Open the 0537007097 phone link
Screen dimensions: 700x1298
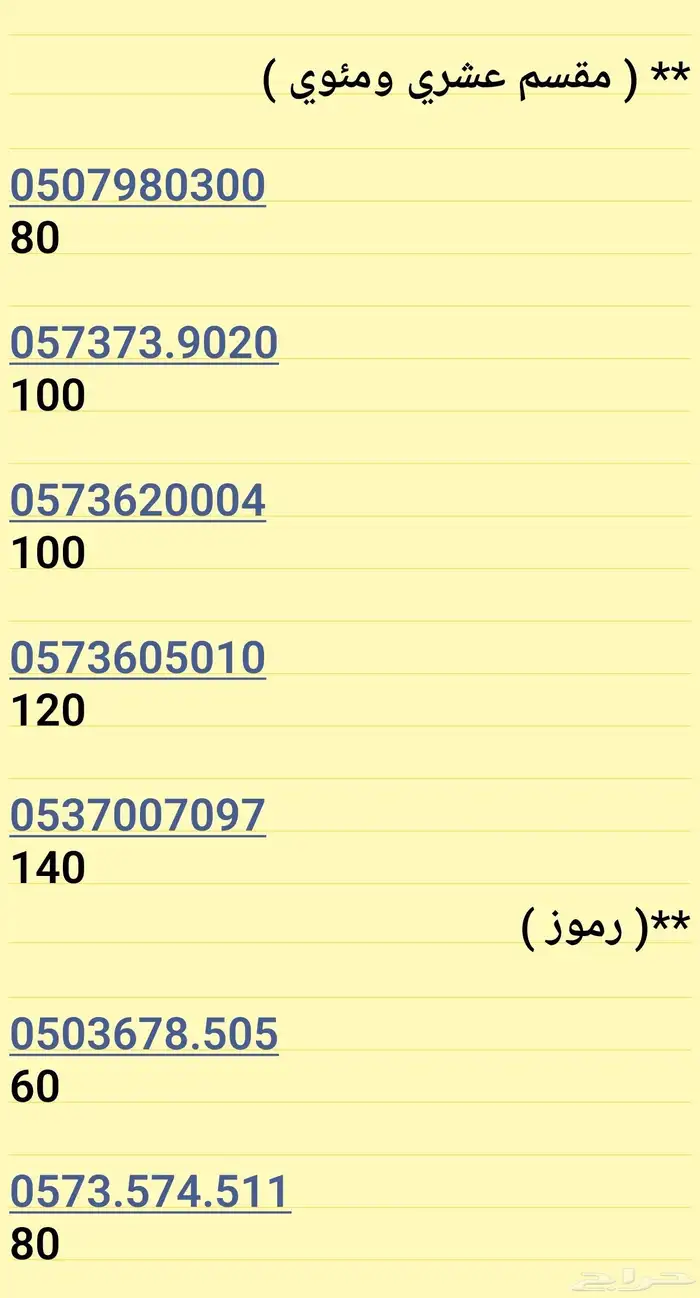click(138, 815)
